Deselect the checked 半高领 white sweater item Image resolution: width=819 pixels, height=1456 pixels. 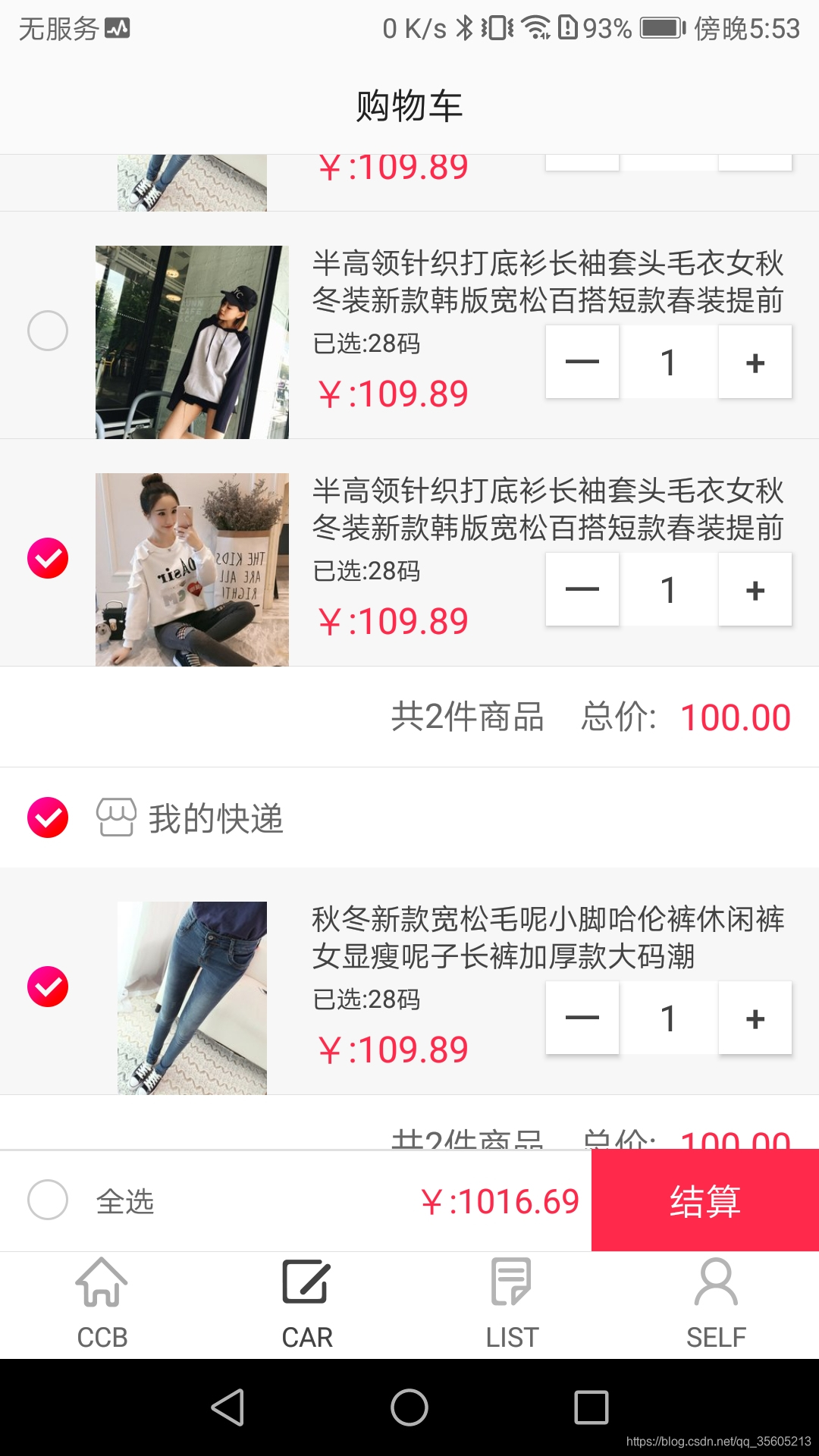coord(48,558)
